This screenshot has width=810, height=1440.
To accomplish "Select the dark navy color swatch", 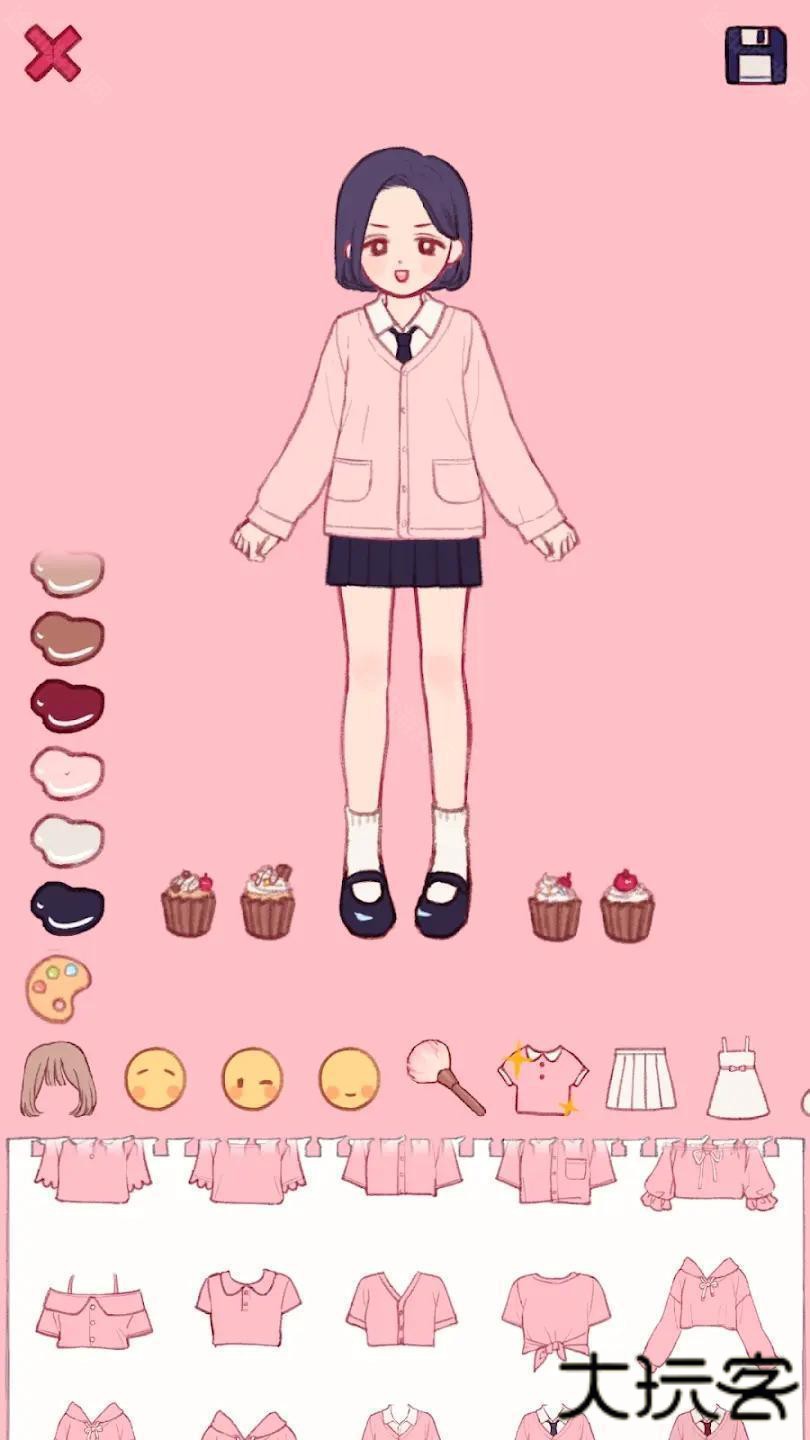I will (67, 906).
